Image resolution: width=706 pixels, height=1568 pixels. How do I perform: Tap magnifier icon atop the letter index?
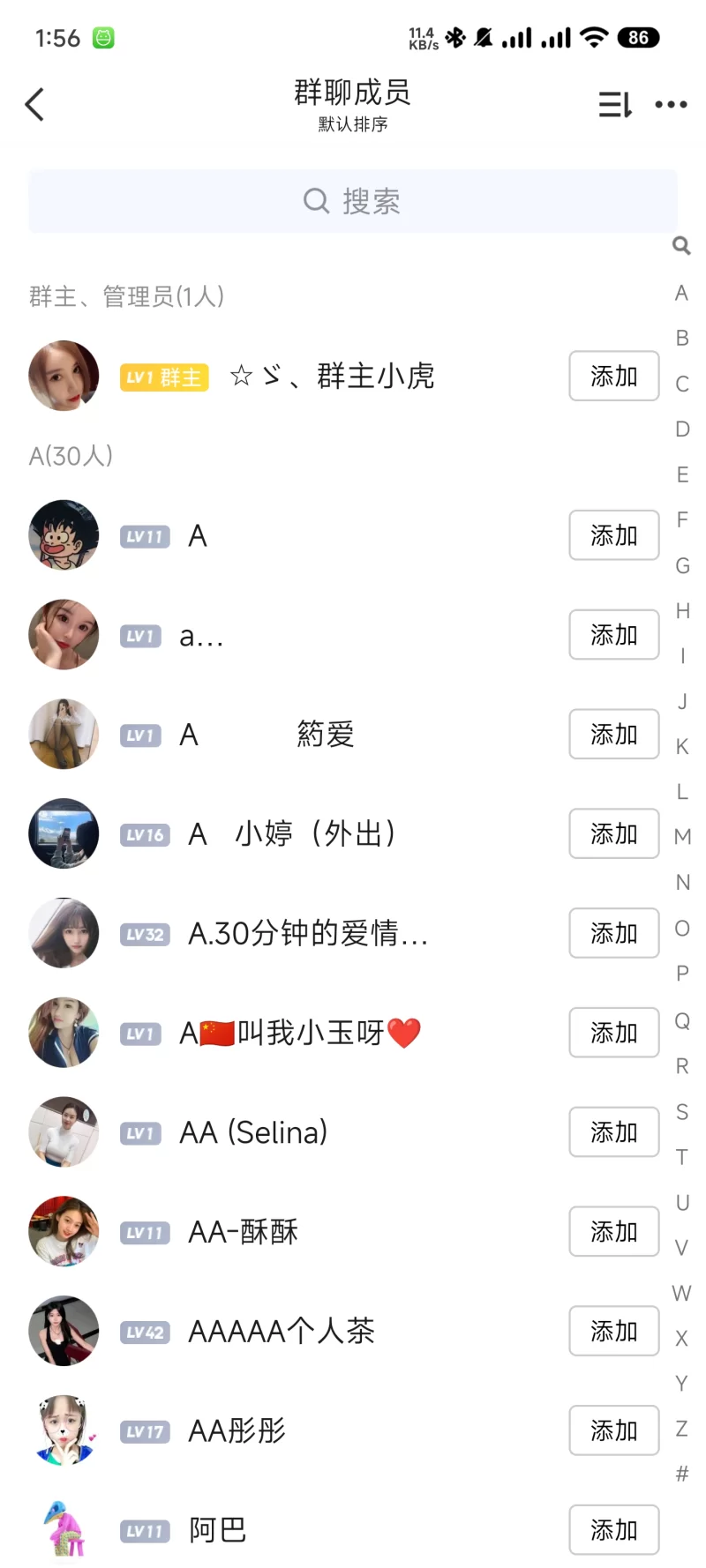681,246
